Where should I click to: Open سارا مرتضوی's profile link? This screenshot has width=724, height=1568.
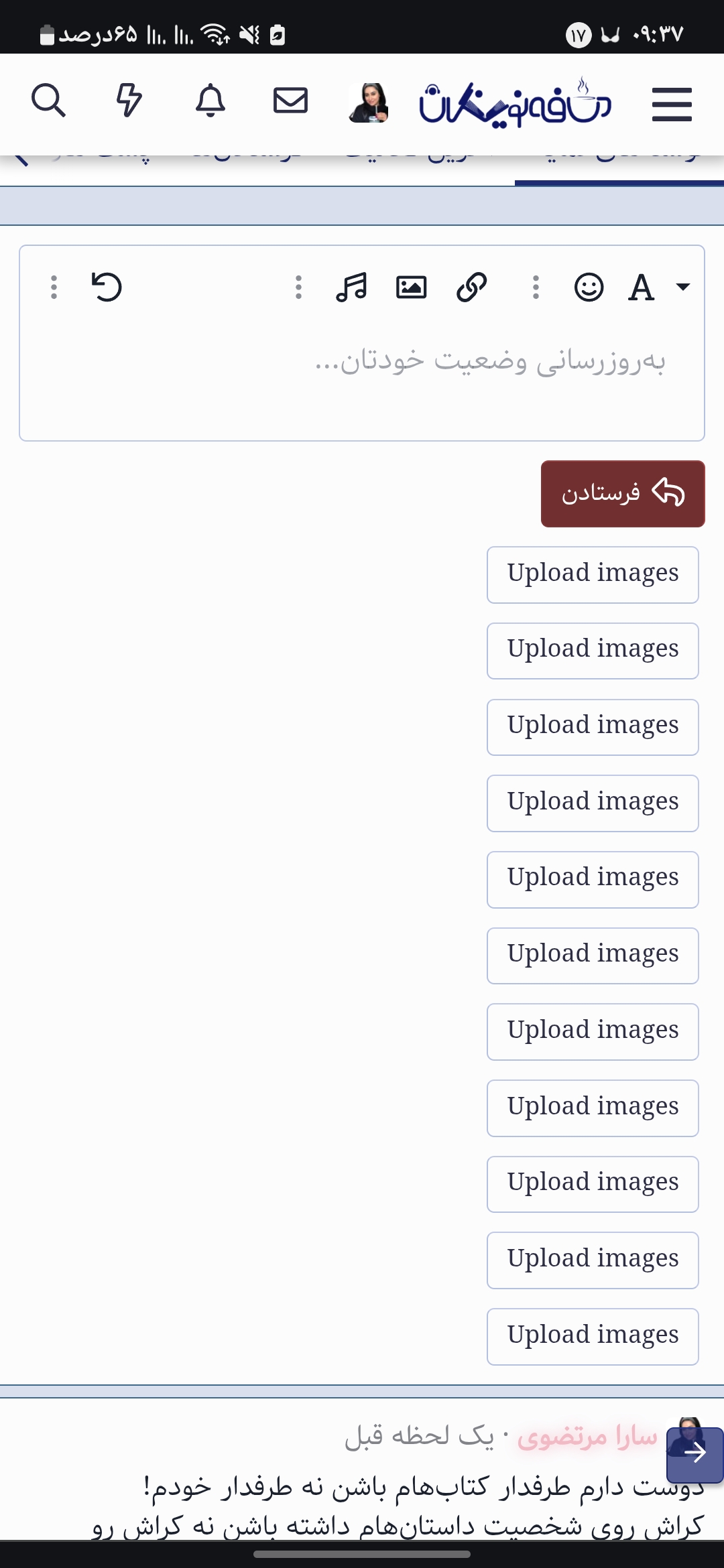tap(587, 1436)
